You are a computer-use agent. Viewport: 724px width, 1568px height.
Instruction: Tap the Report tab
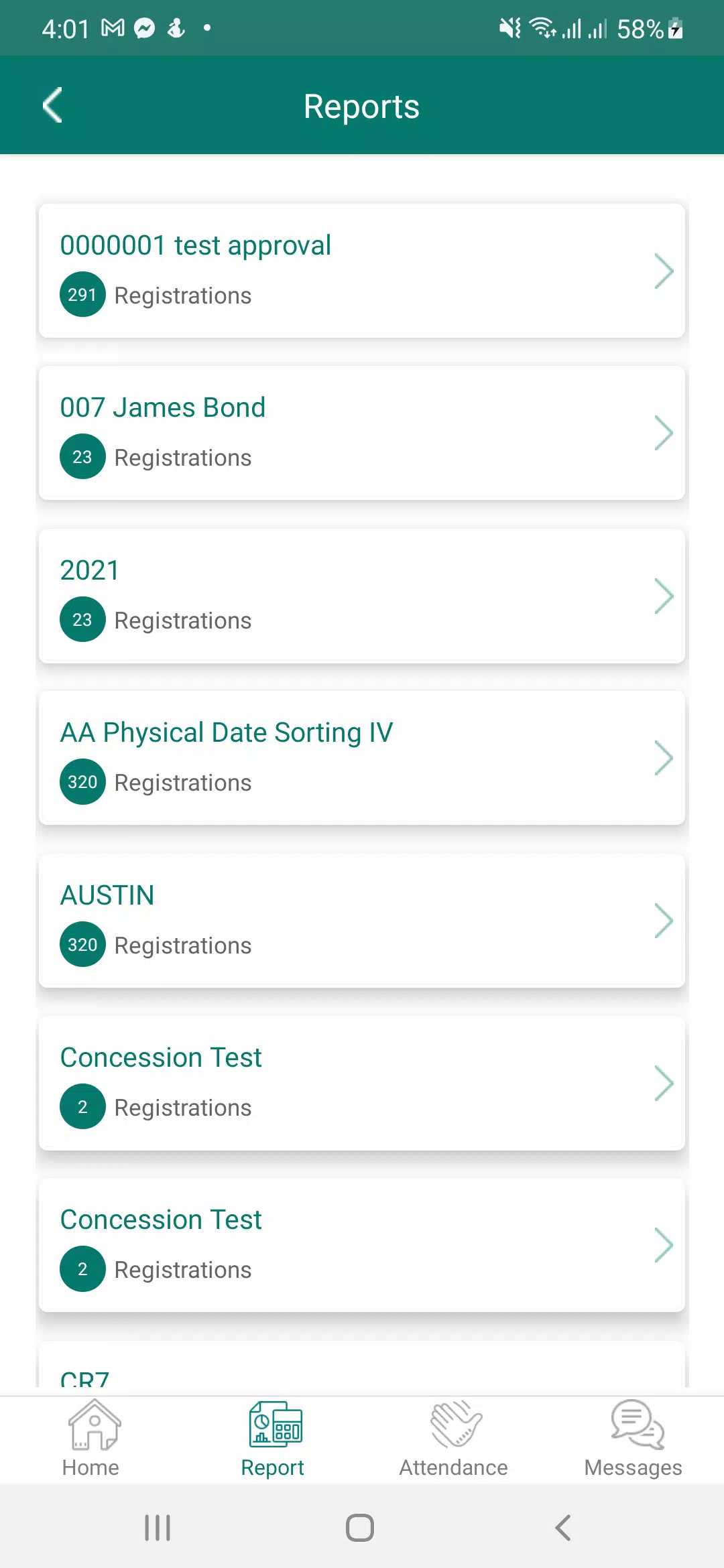pos(273,1439)
